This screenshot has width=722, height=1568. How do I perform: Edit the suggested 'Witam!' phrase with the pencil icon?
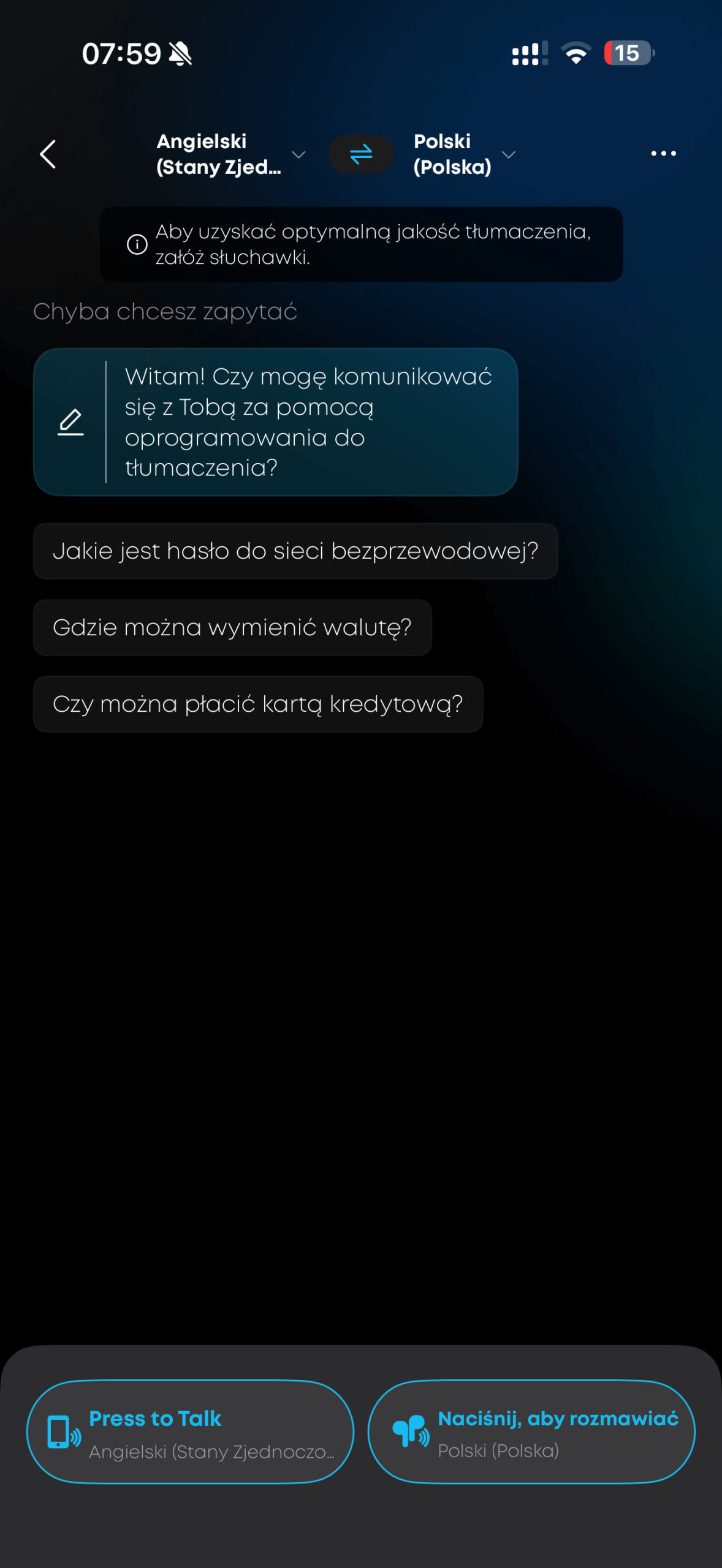coord(70,422)
